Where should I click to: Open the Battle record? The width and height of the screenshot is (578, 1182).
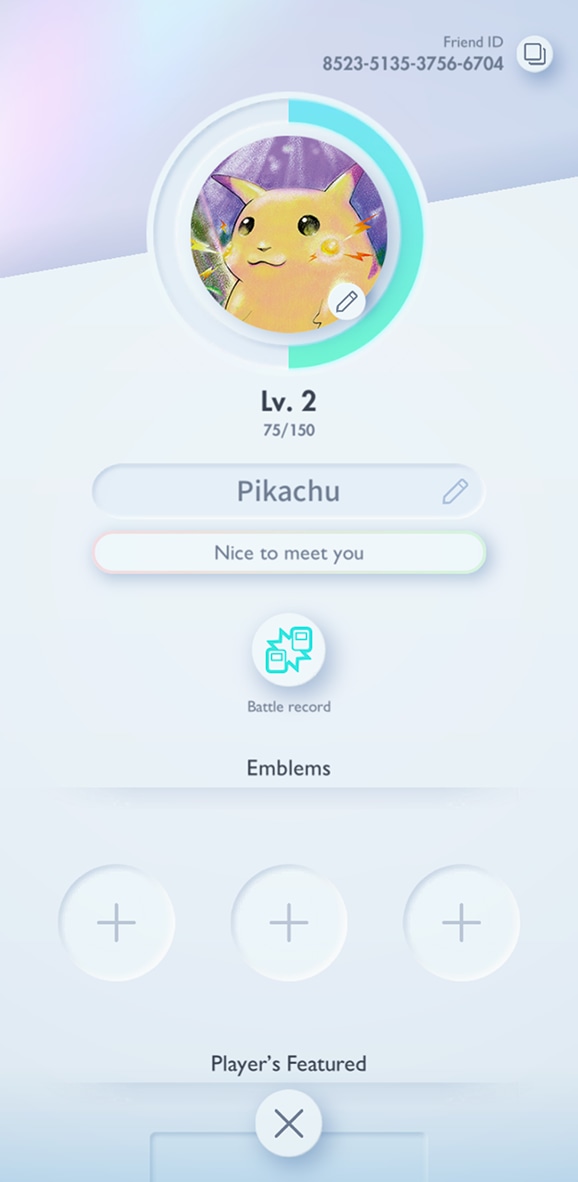coord(289,650)
